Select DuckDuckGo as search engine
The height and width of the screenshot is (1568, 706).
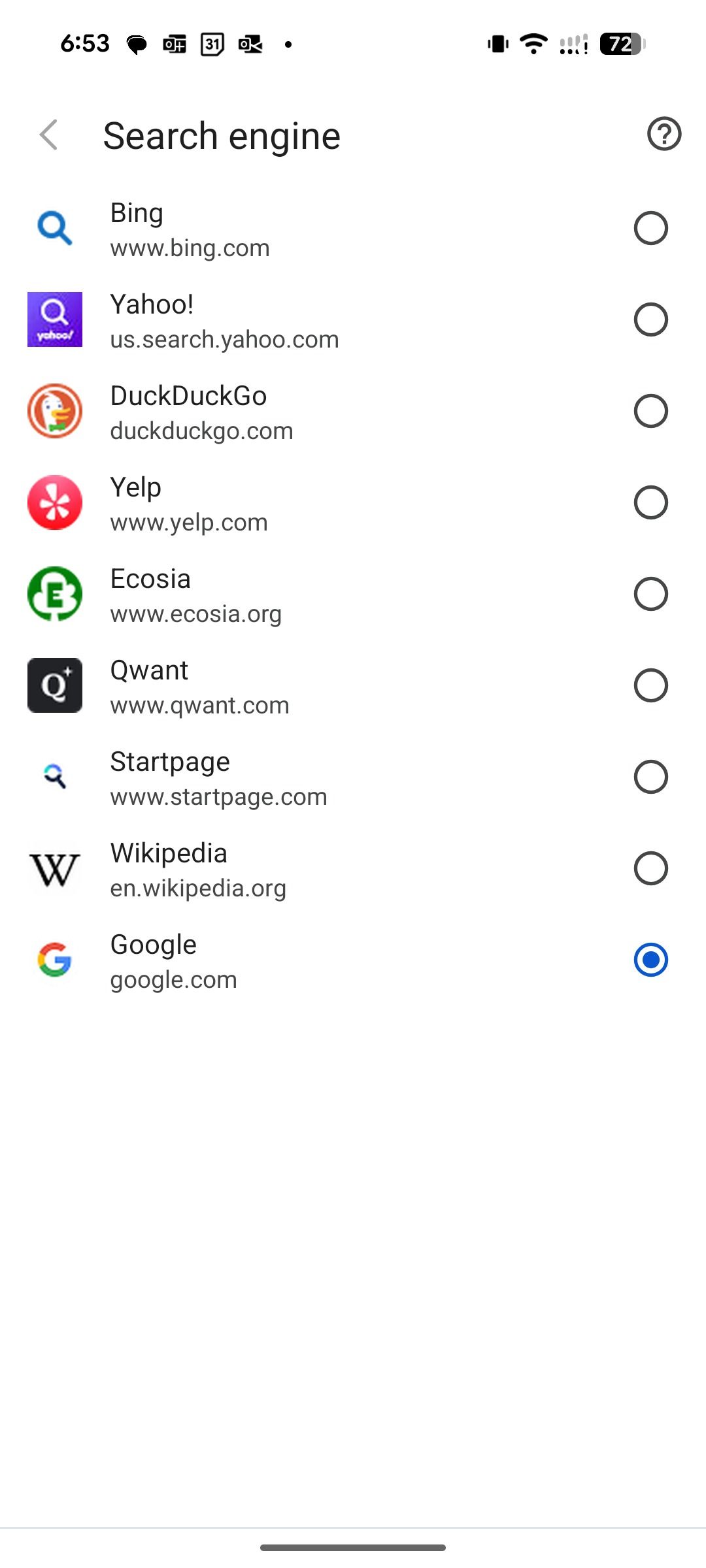coord(652,411)
